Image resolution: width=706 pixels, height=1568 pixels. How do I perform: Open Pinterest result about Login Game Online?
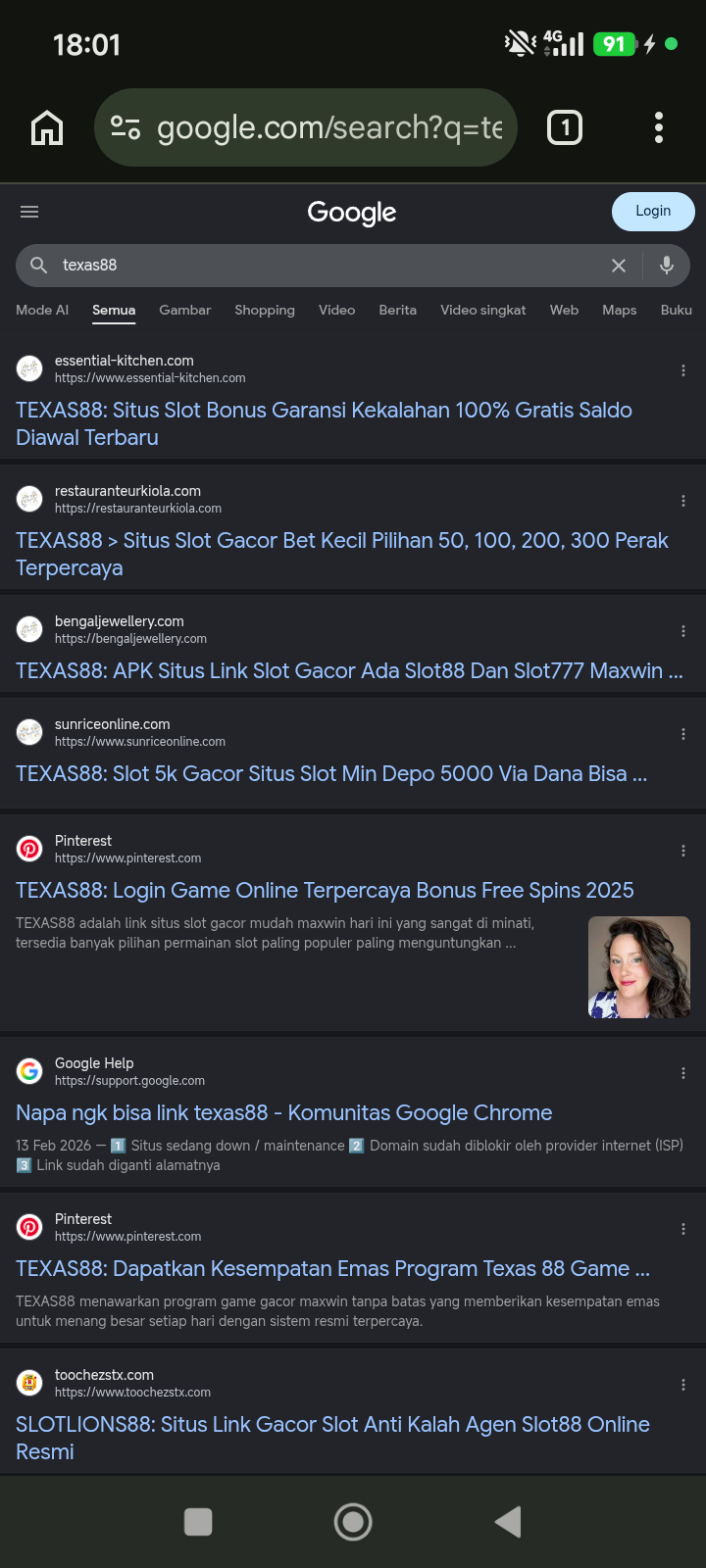tap(325, 890)
